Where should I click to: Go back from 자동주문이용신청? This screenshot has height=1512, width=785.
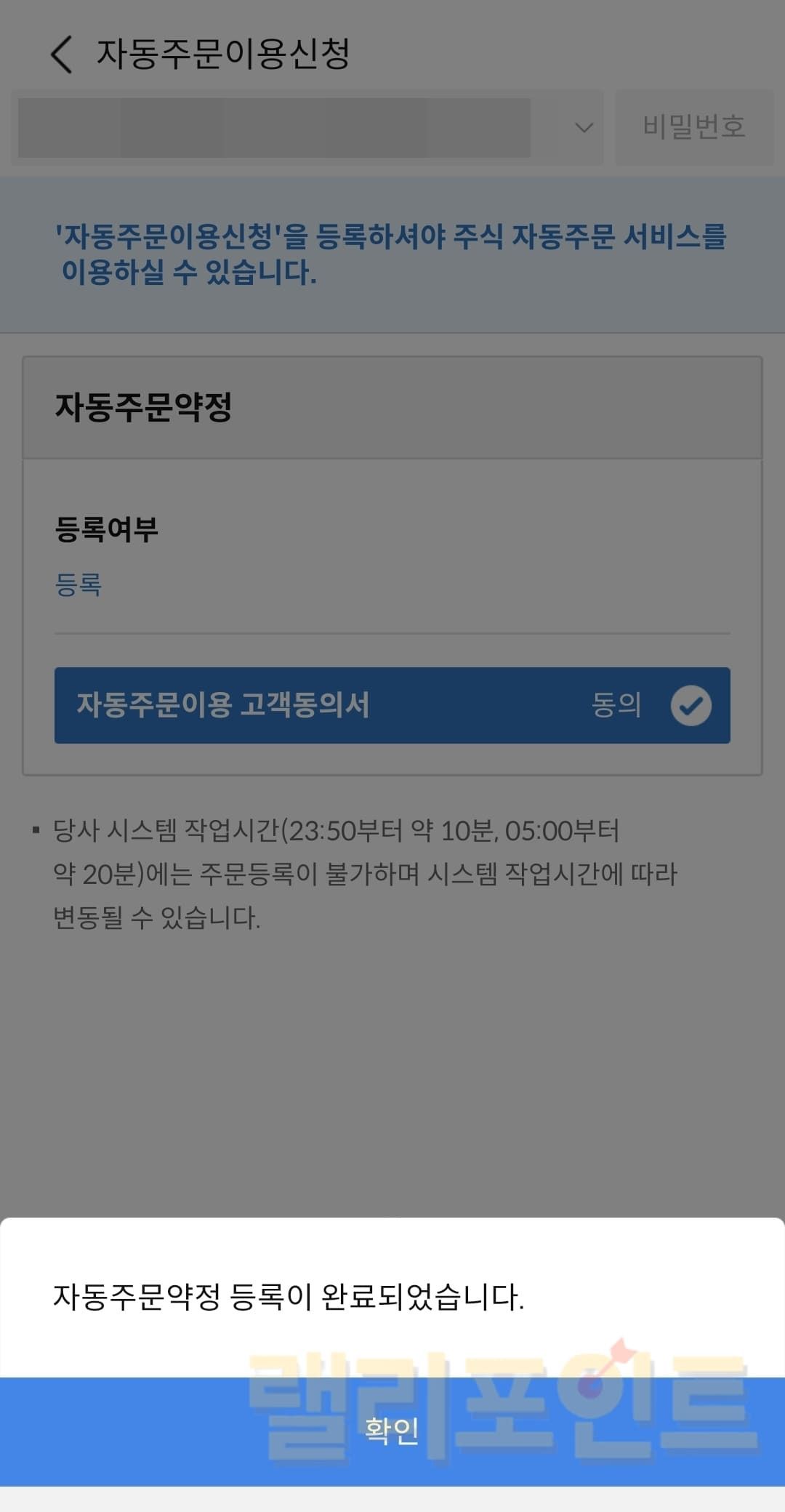(63, 55)
